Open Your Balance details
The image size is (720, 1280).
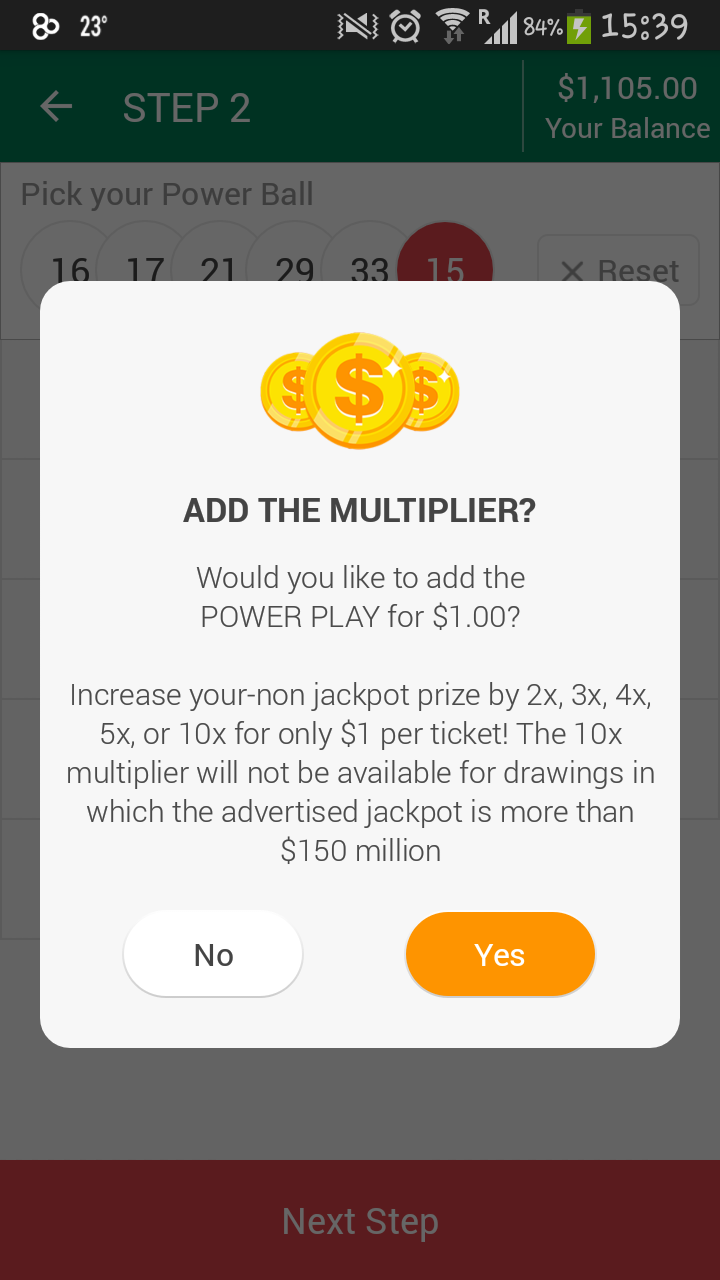click(x=626, y=107)
